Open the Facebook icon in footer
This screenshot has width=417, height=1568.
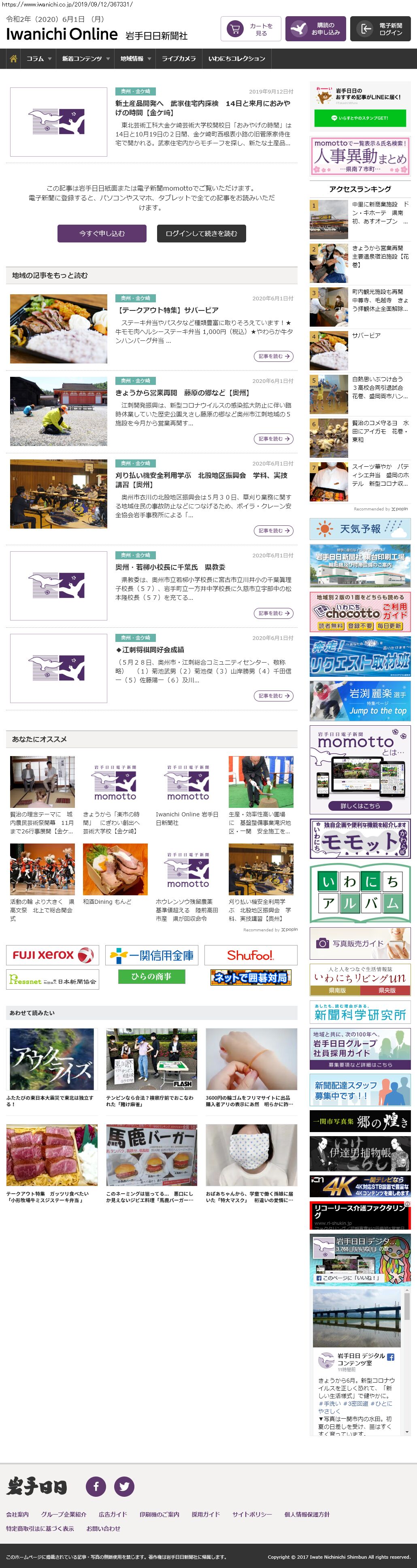(x=96, y=1486)
